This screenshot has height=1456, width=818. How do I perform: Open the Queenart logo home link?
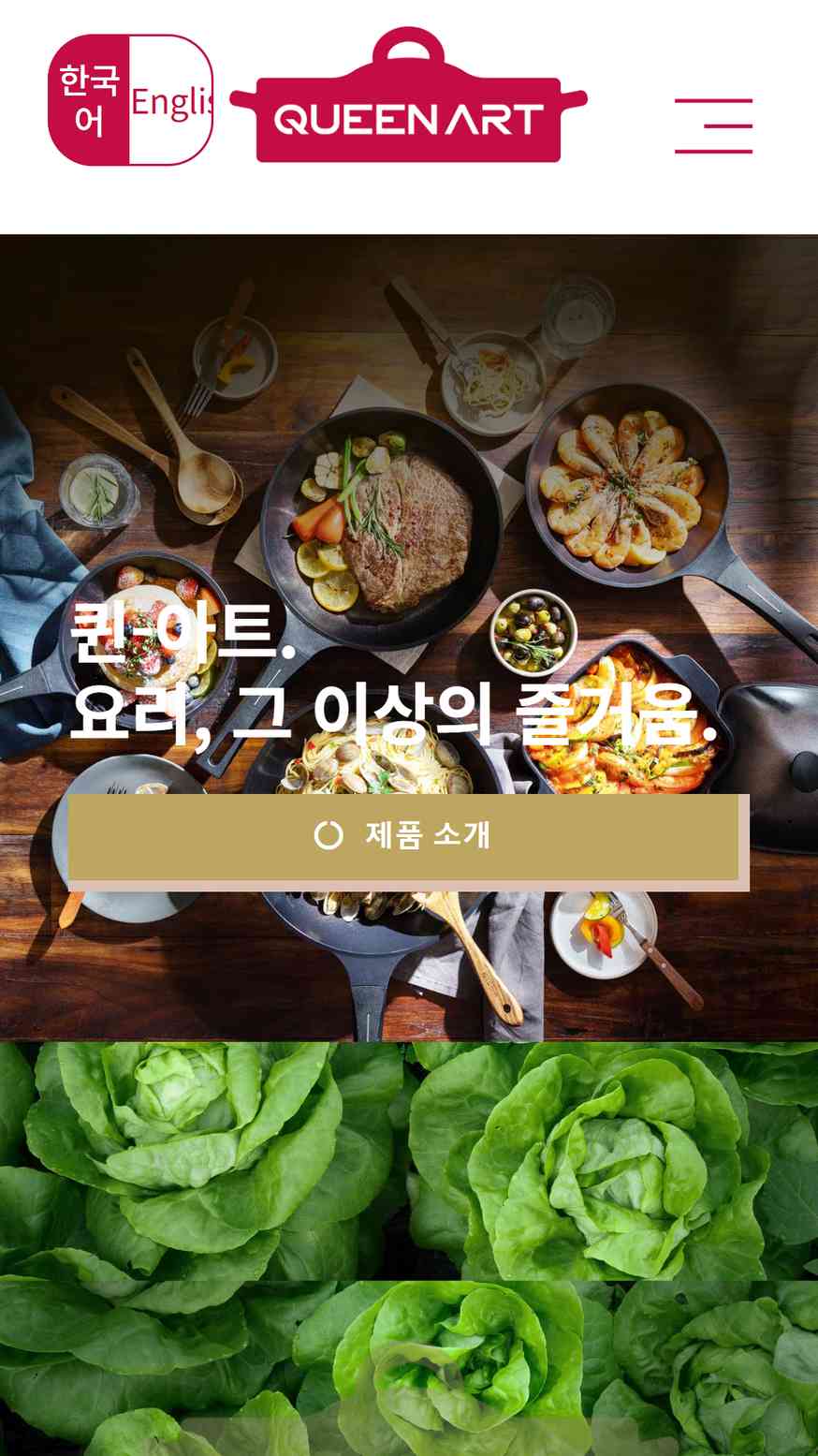(408, 96)
